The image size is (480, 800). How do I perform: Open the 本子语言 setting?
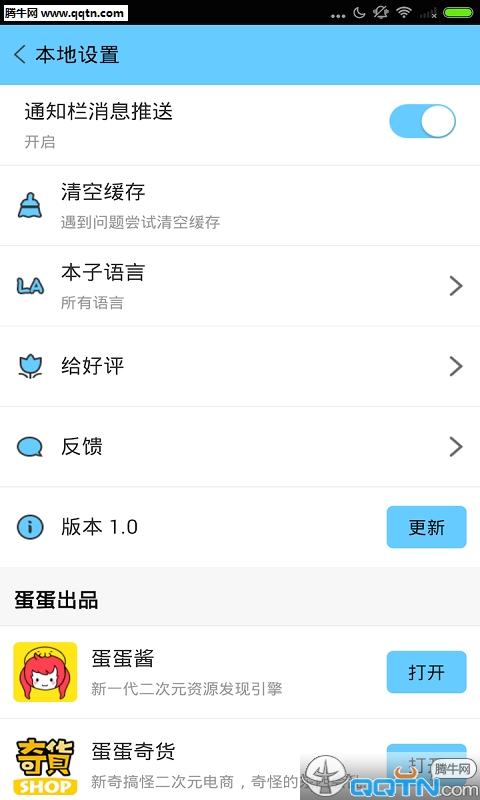point(240,286)
